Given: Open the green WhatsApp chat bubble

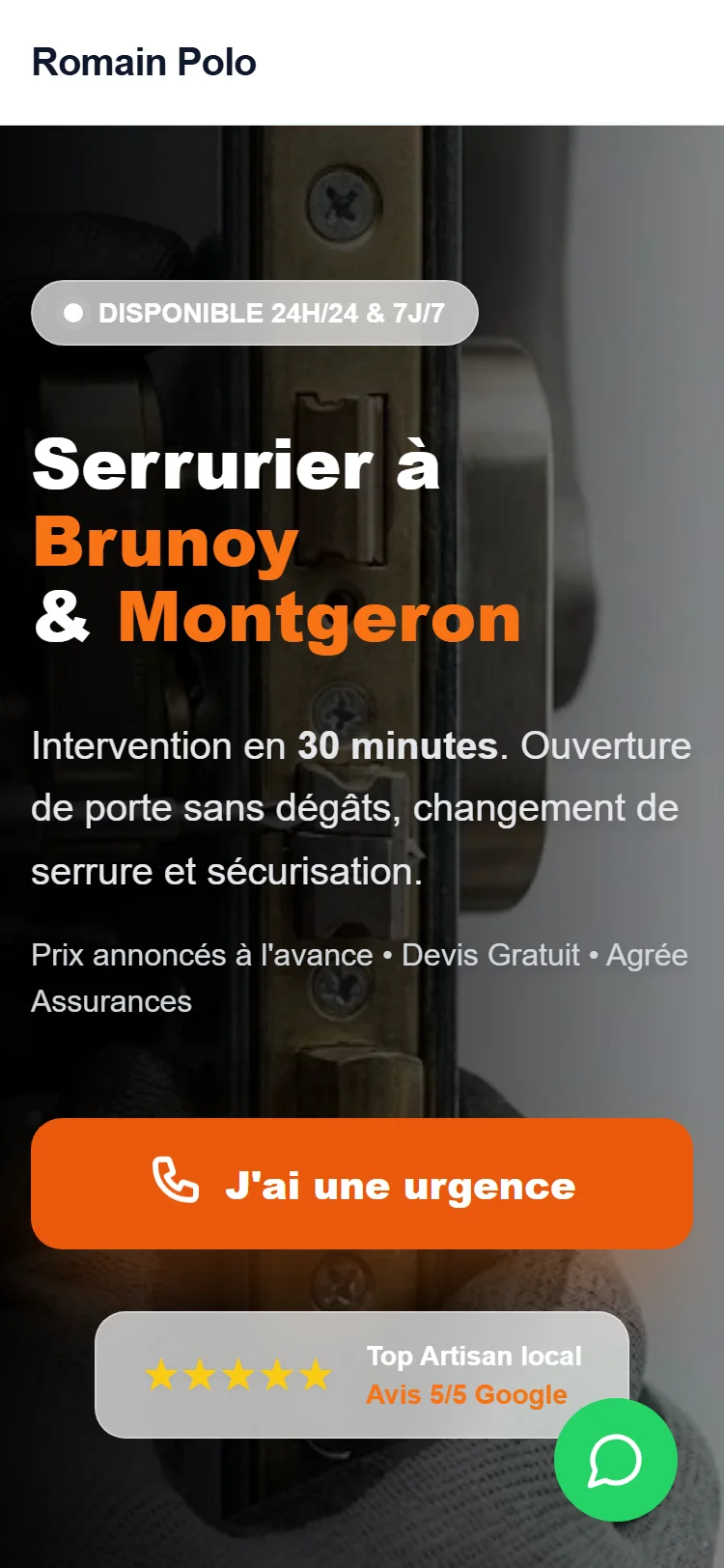Looking at the screenshot, I should point(615,1460).
